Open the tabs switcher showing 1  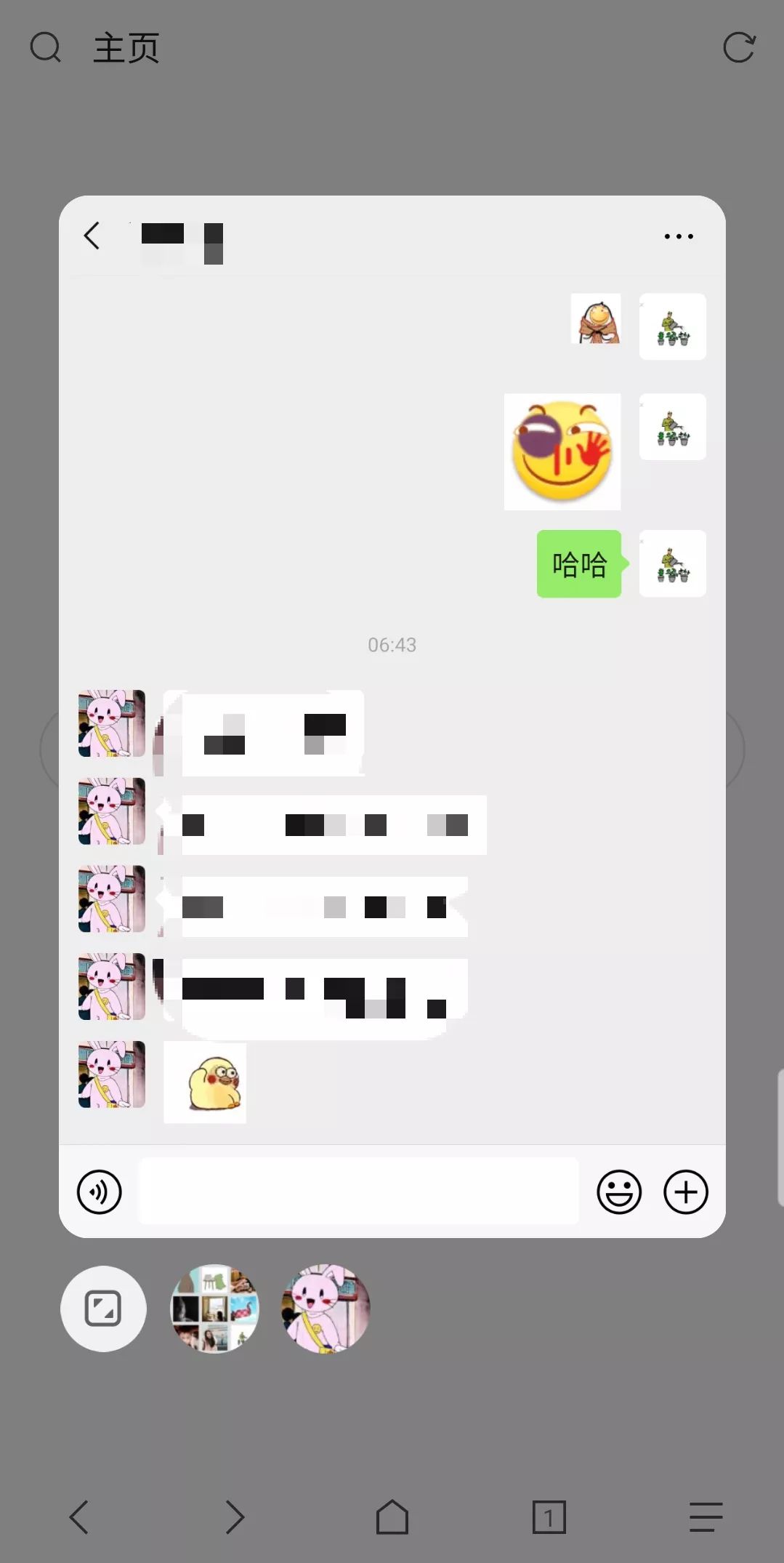click(549, 1516)
